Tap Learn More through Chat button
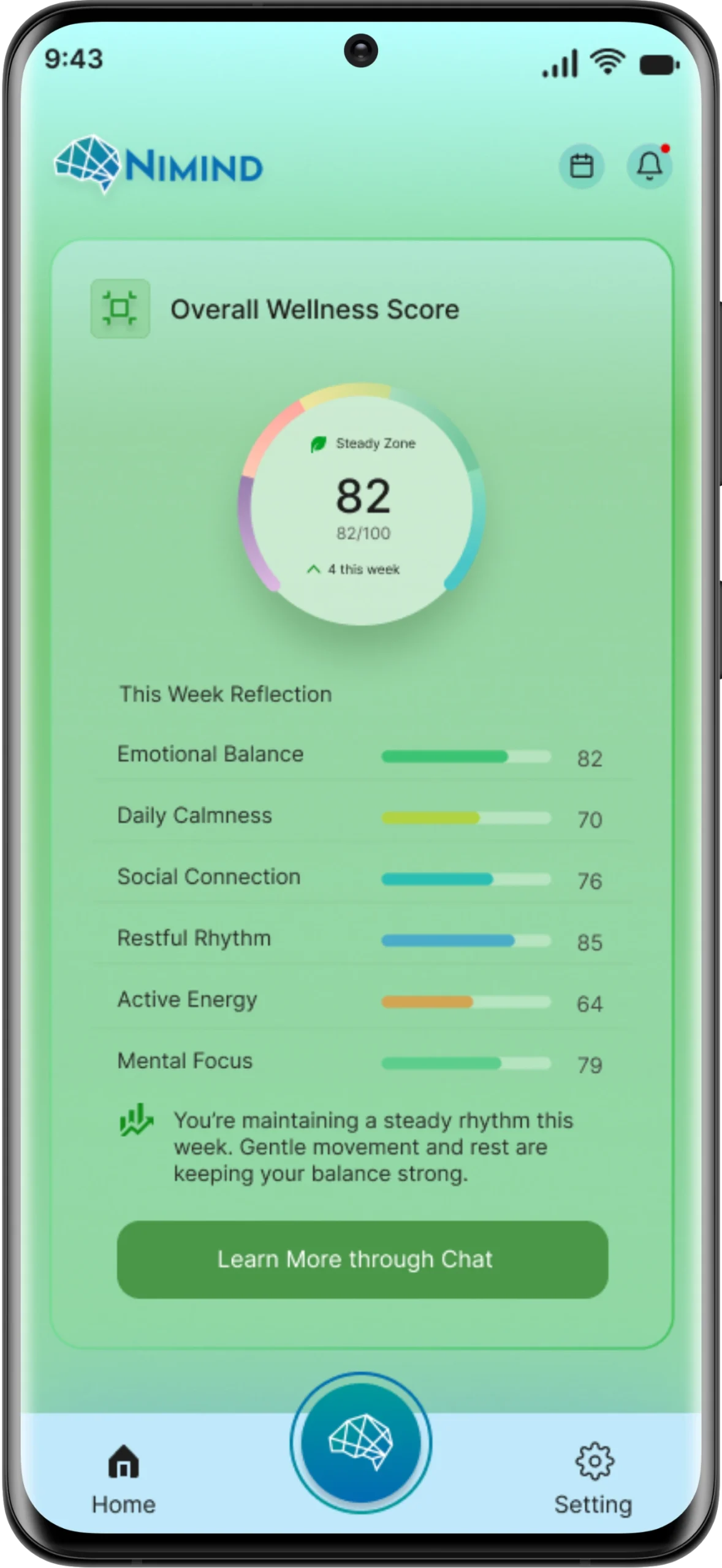722x1568 pixels. click(x=362, y=1259)
